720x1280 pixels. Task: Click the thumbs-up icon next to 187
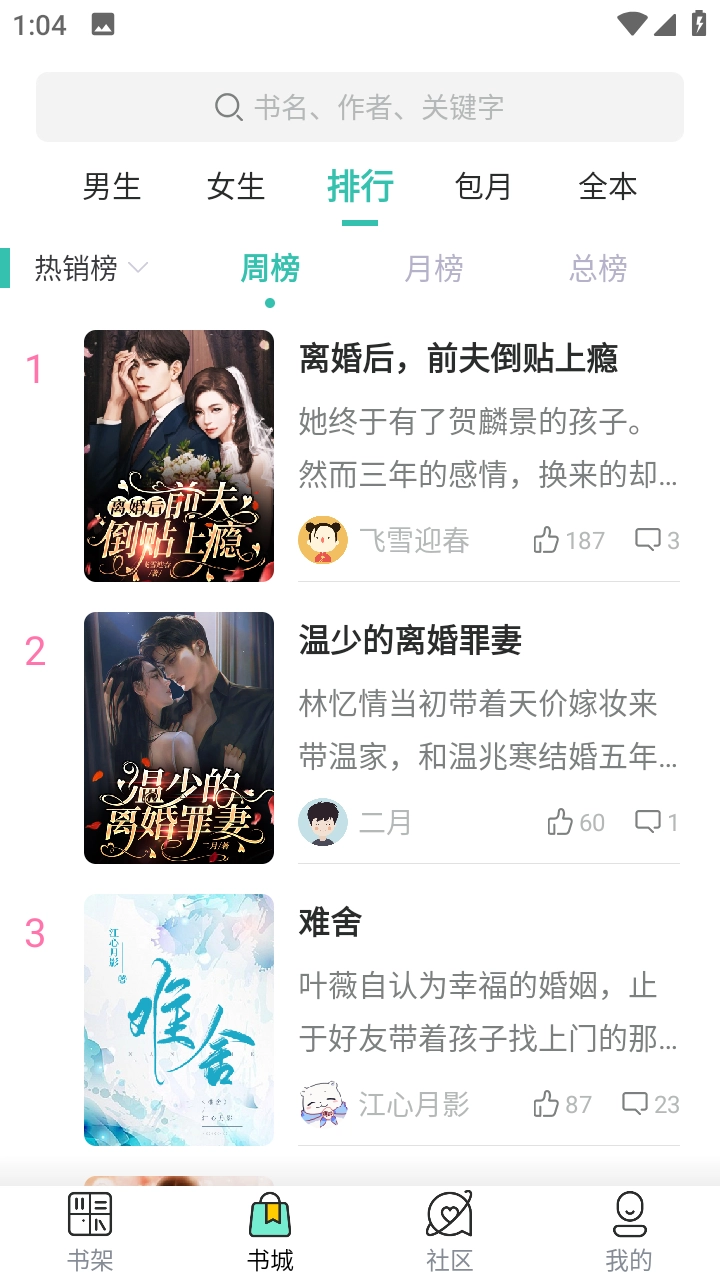click(x=546, y=540)
